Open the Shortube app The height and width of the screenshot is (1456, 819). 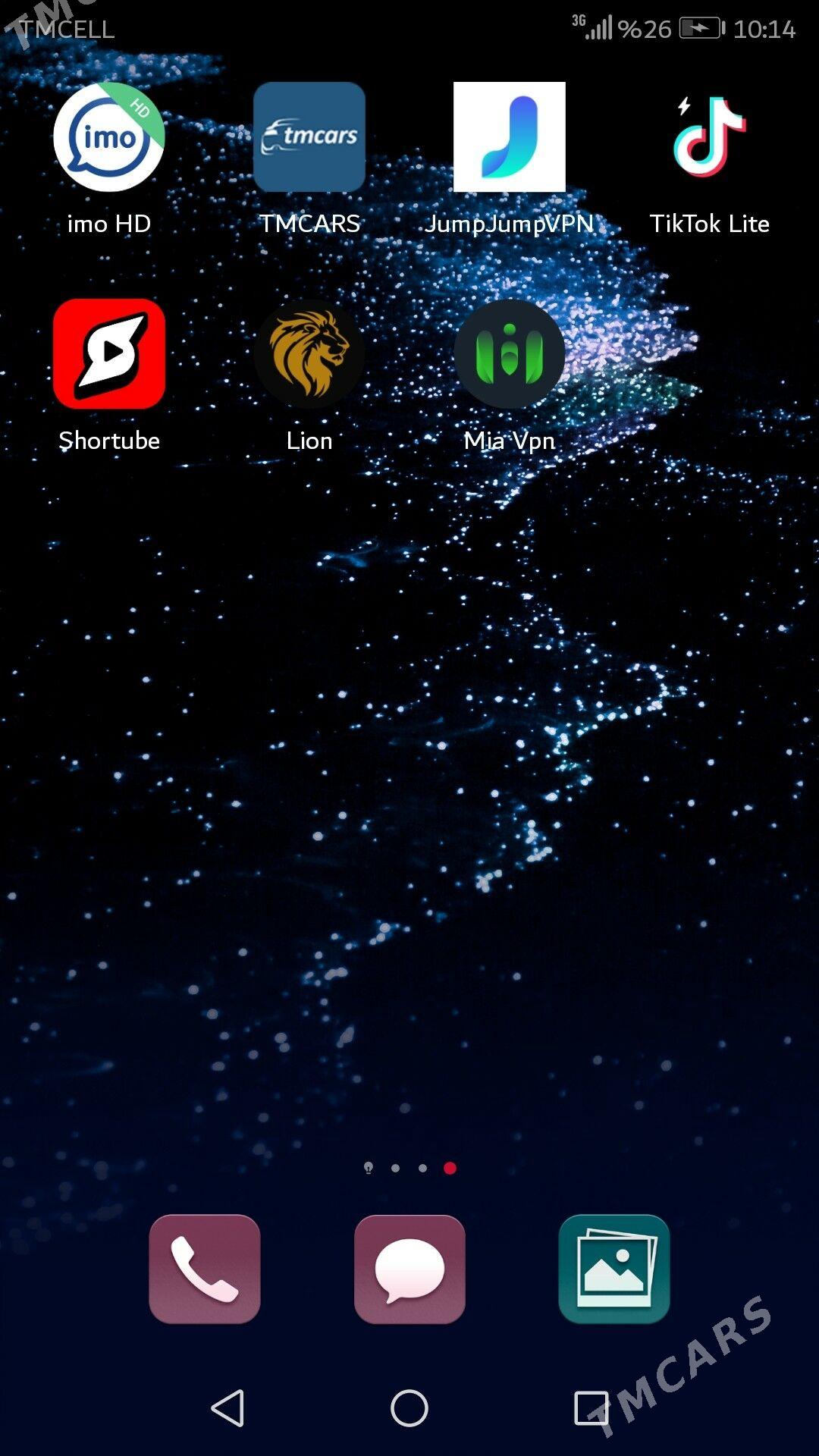pyautogui.click(x=109, y=354)
